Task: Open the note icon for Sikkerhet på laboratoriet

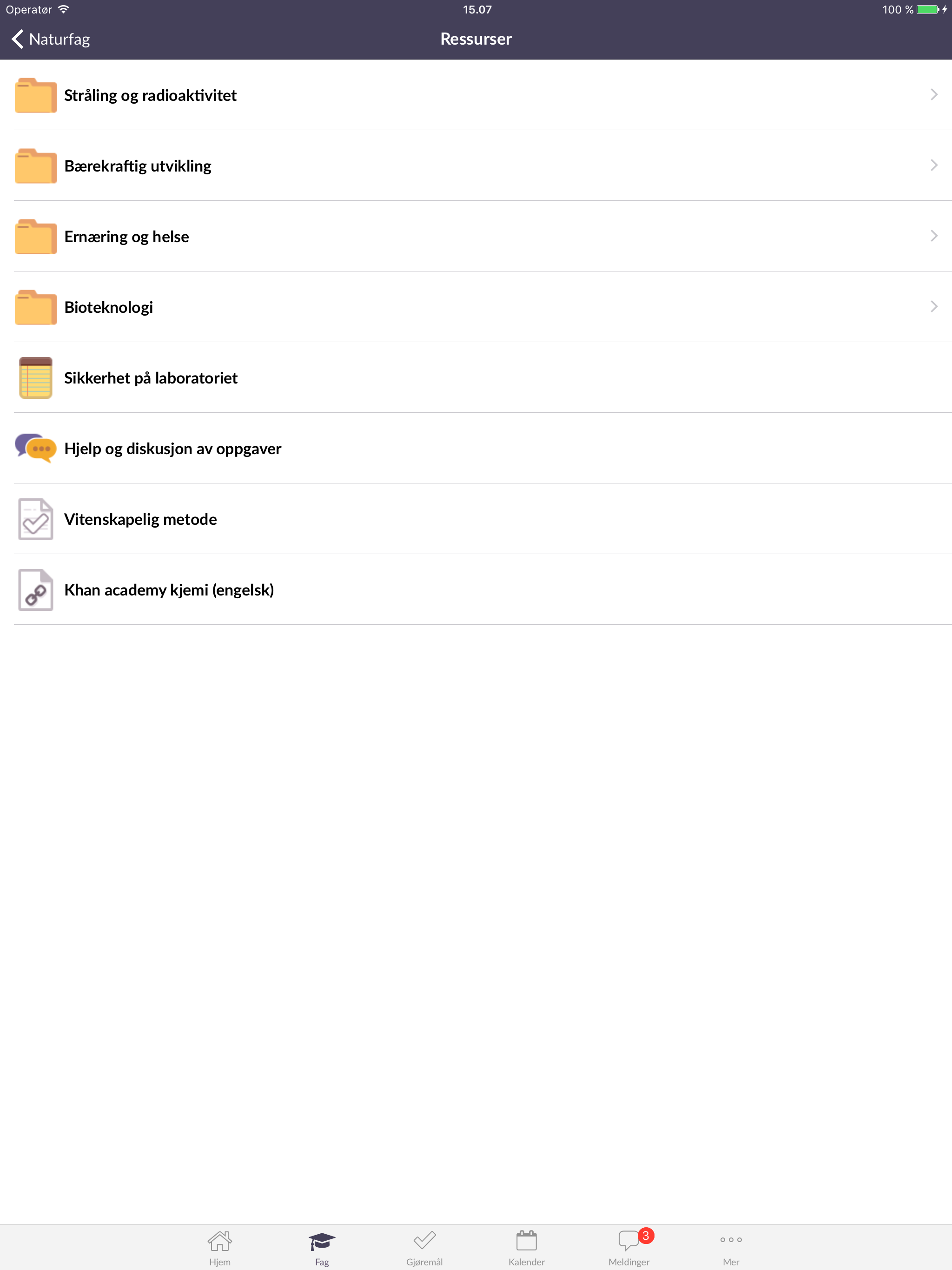Action: click(36, 378)
